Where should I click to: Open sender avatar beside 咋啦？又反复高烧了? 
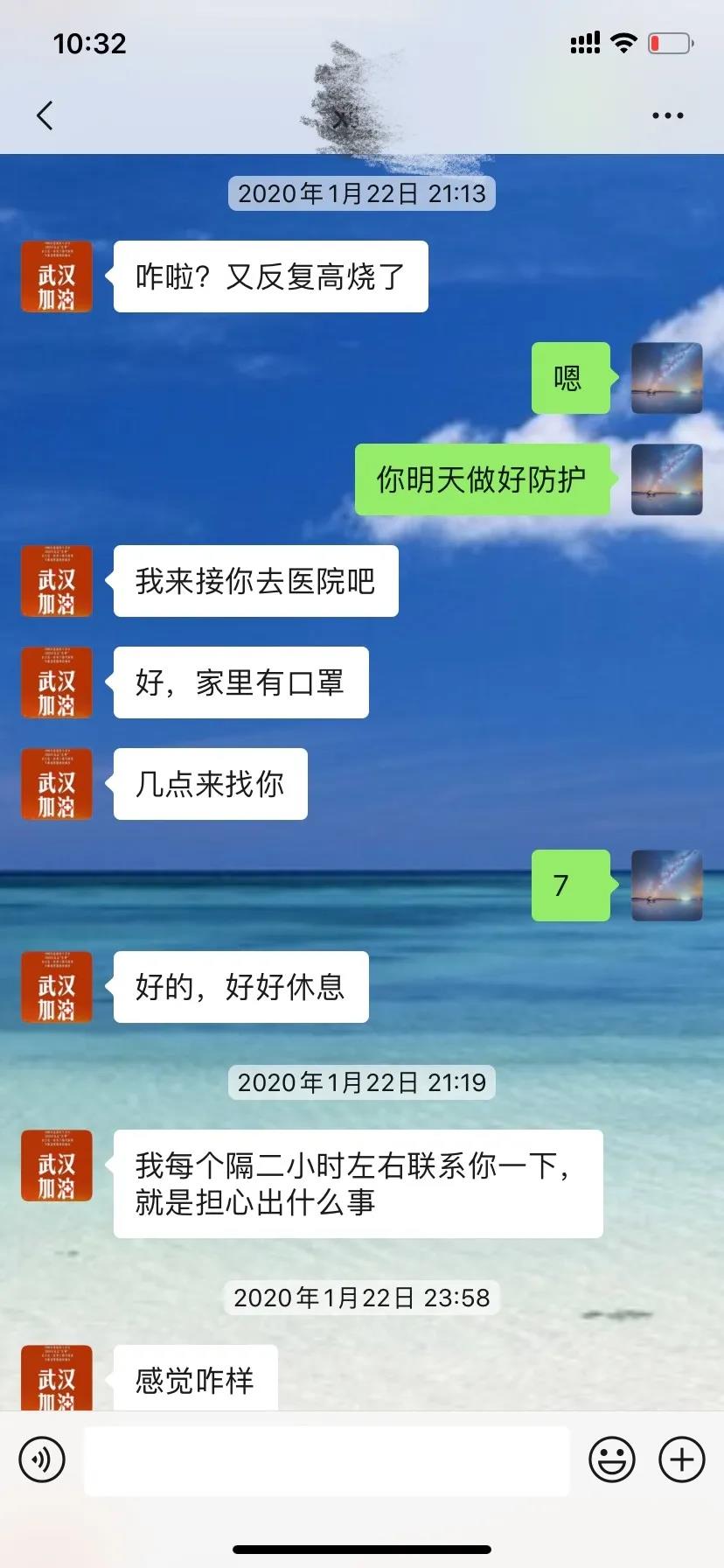click(57, 276)
